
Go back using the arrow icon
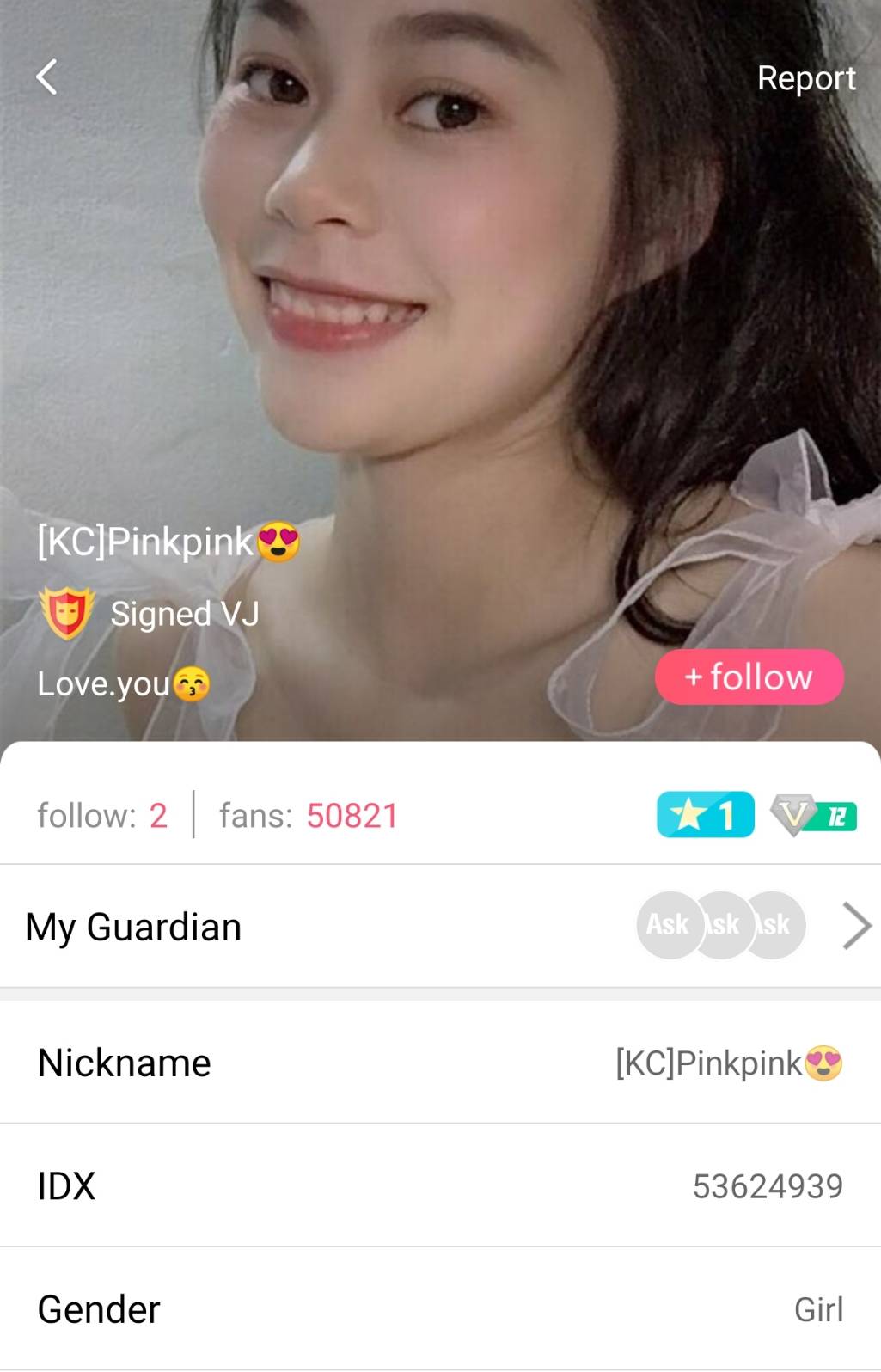[x=47, y=77]
